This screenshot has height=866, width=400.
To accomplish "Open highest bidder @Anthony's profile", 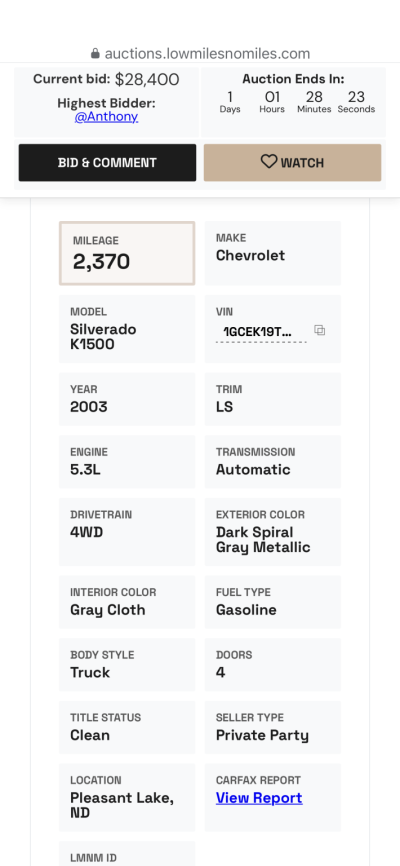I will point(107,117).
